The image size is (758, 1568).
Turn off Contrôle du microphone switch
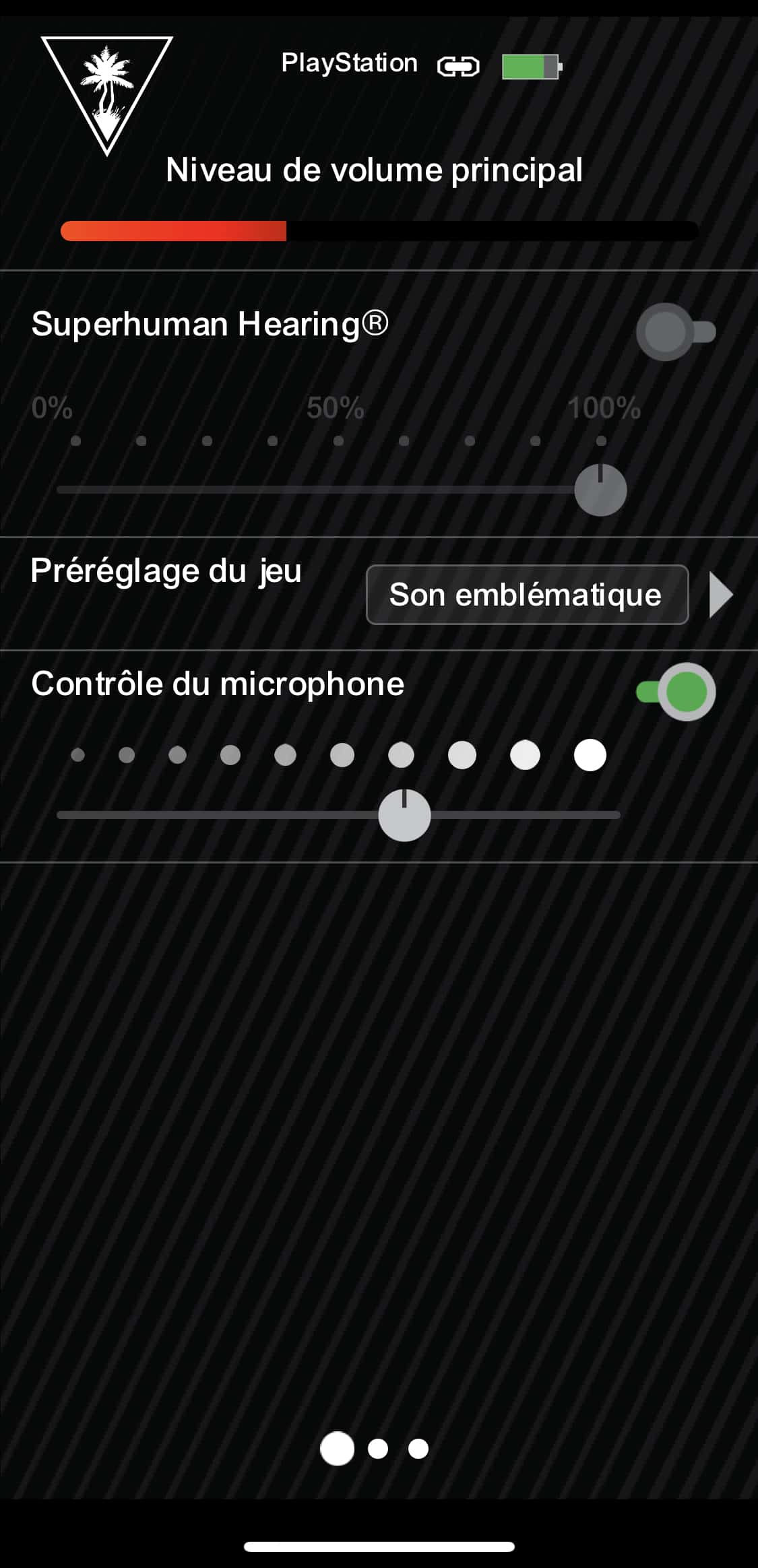676,692
